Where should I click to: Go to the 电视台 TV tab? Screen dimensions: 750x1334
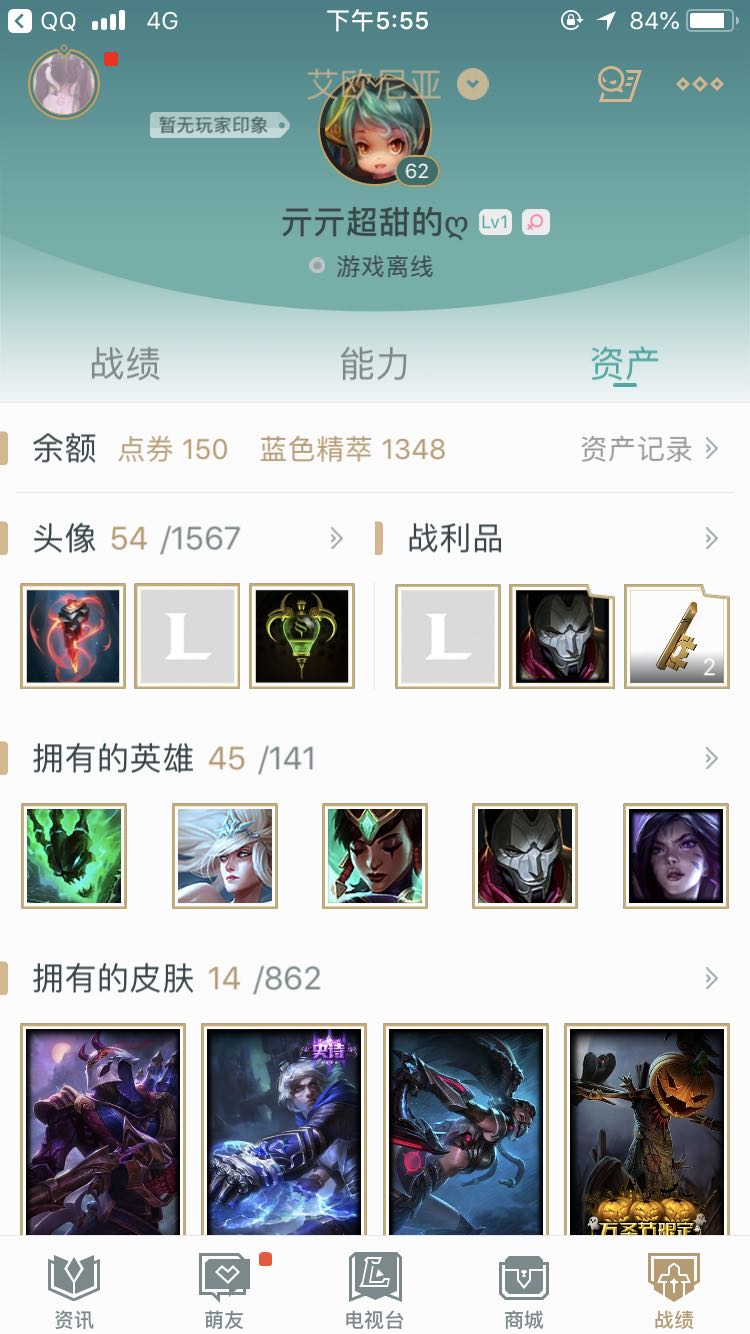[374, 1289]
